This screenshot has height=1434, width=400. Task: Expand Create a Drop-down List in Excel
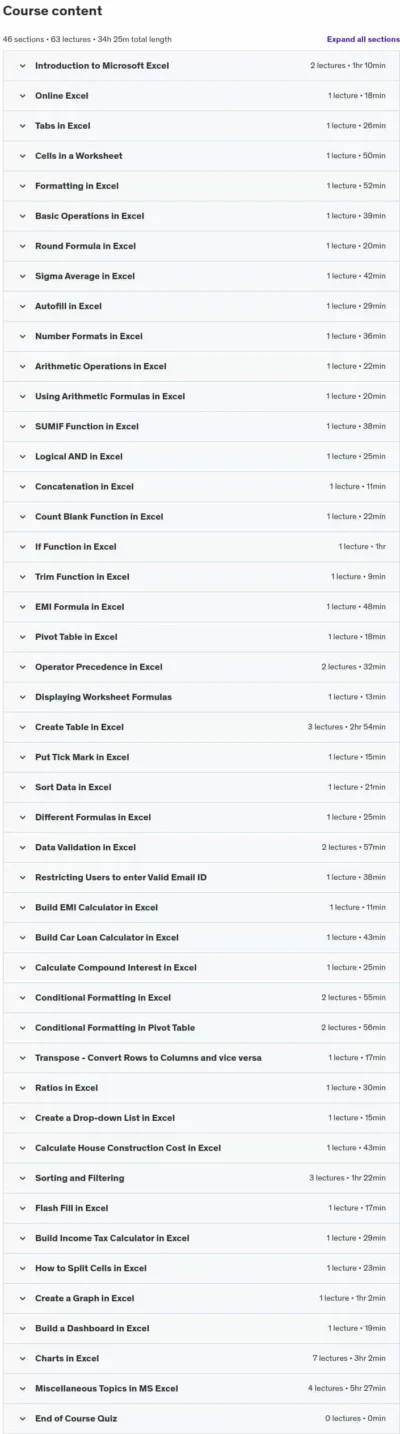pos(201,1117)
